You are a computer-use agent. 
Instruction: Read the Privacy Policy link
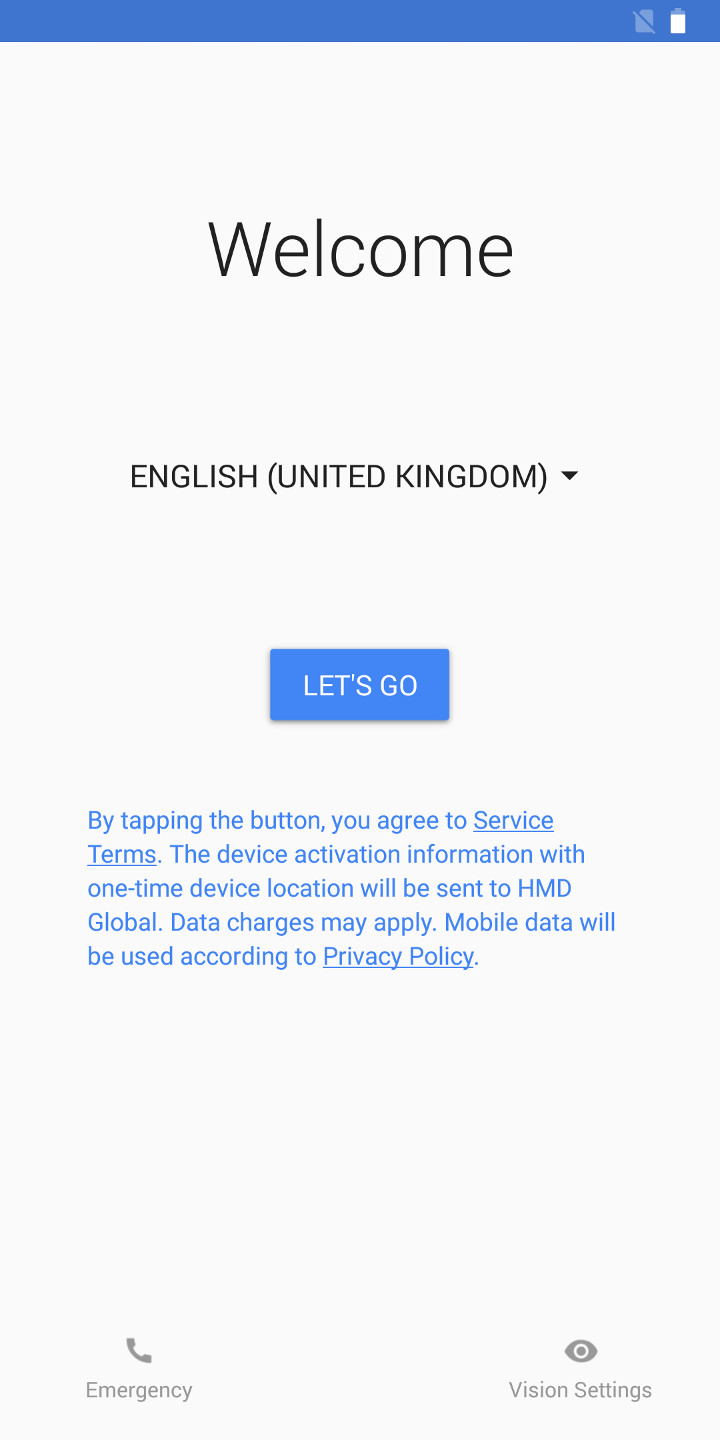[x=398, y=957]
